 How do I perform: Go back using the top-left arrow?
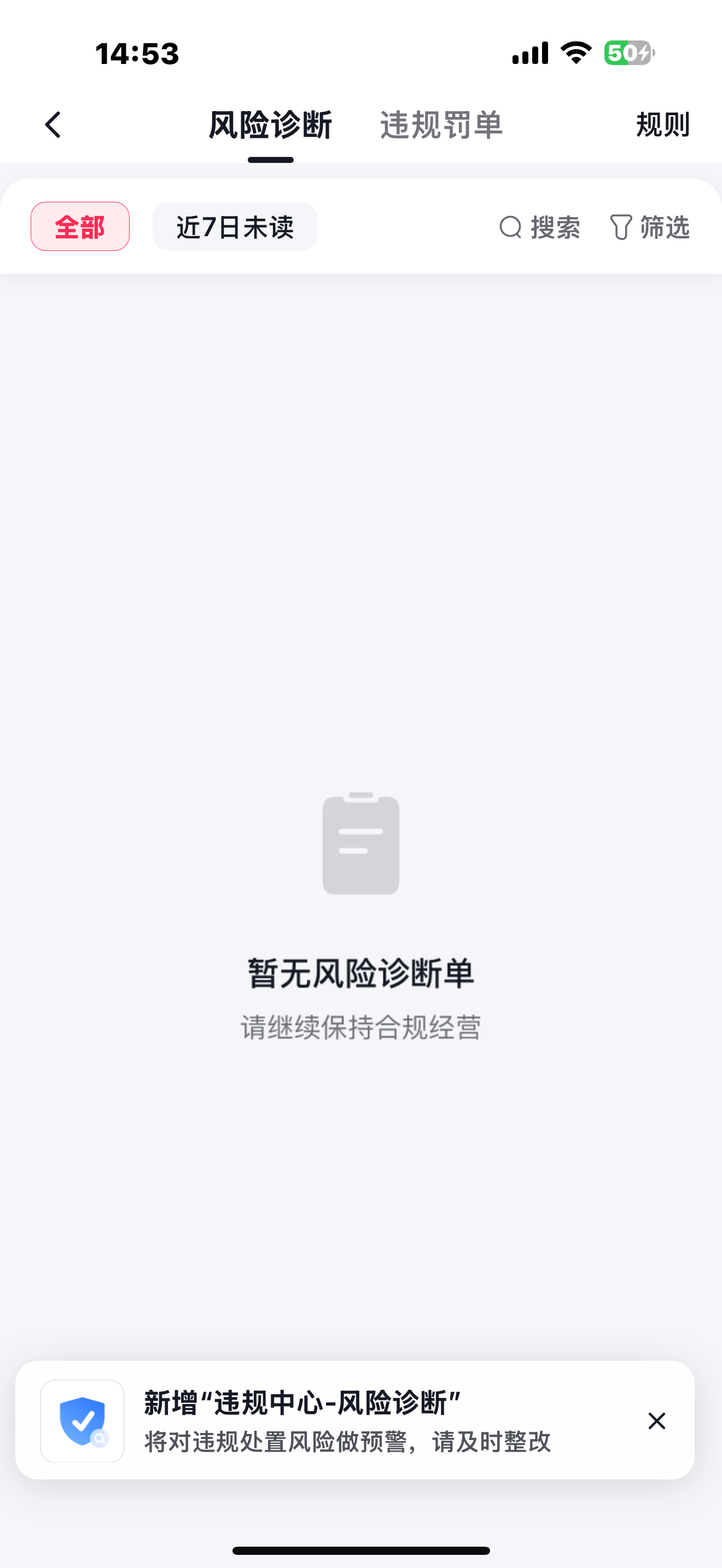54,125
